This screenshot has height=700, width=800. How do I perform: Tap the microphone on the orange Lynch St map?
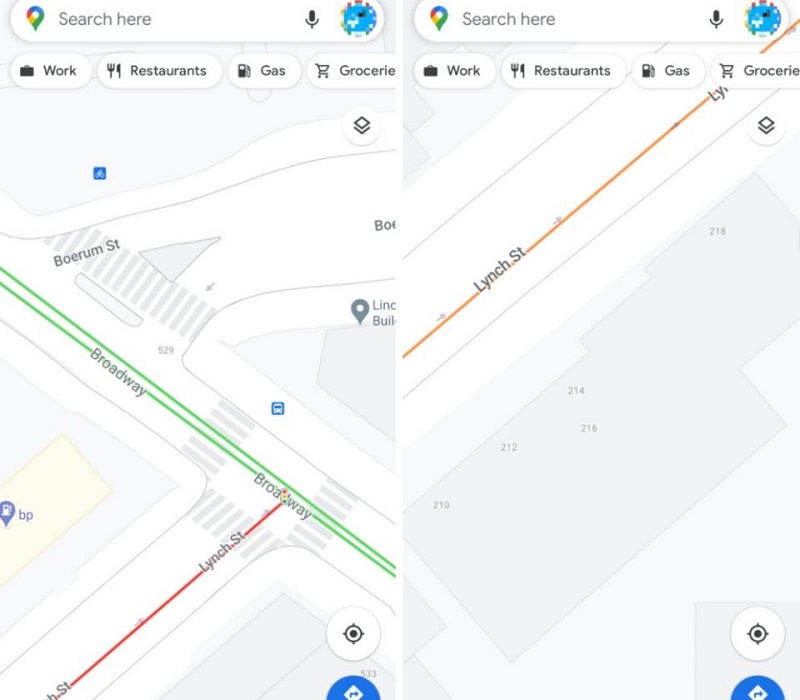(716, 19)
